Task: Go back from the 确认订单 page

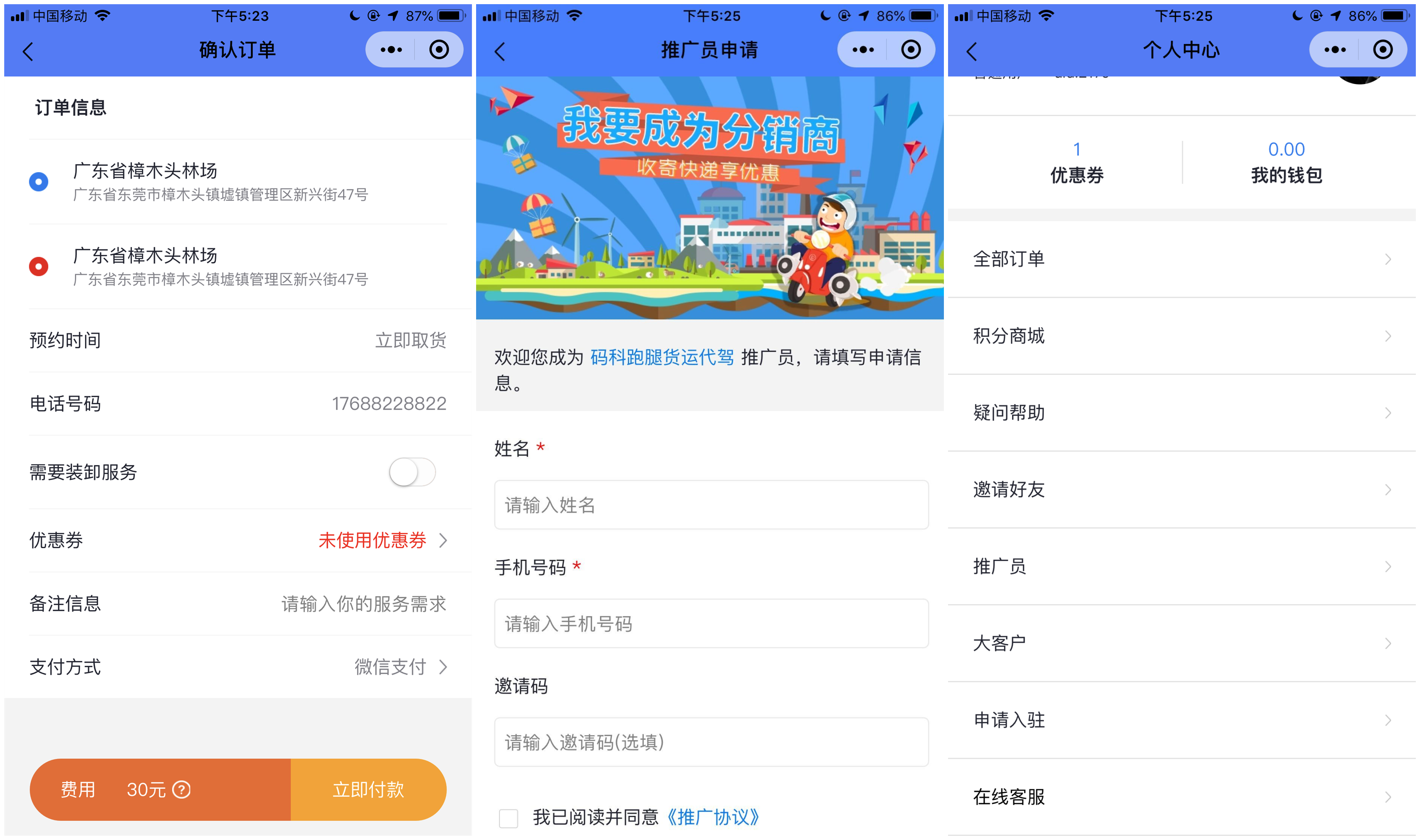Action: pos(28,52)
